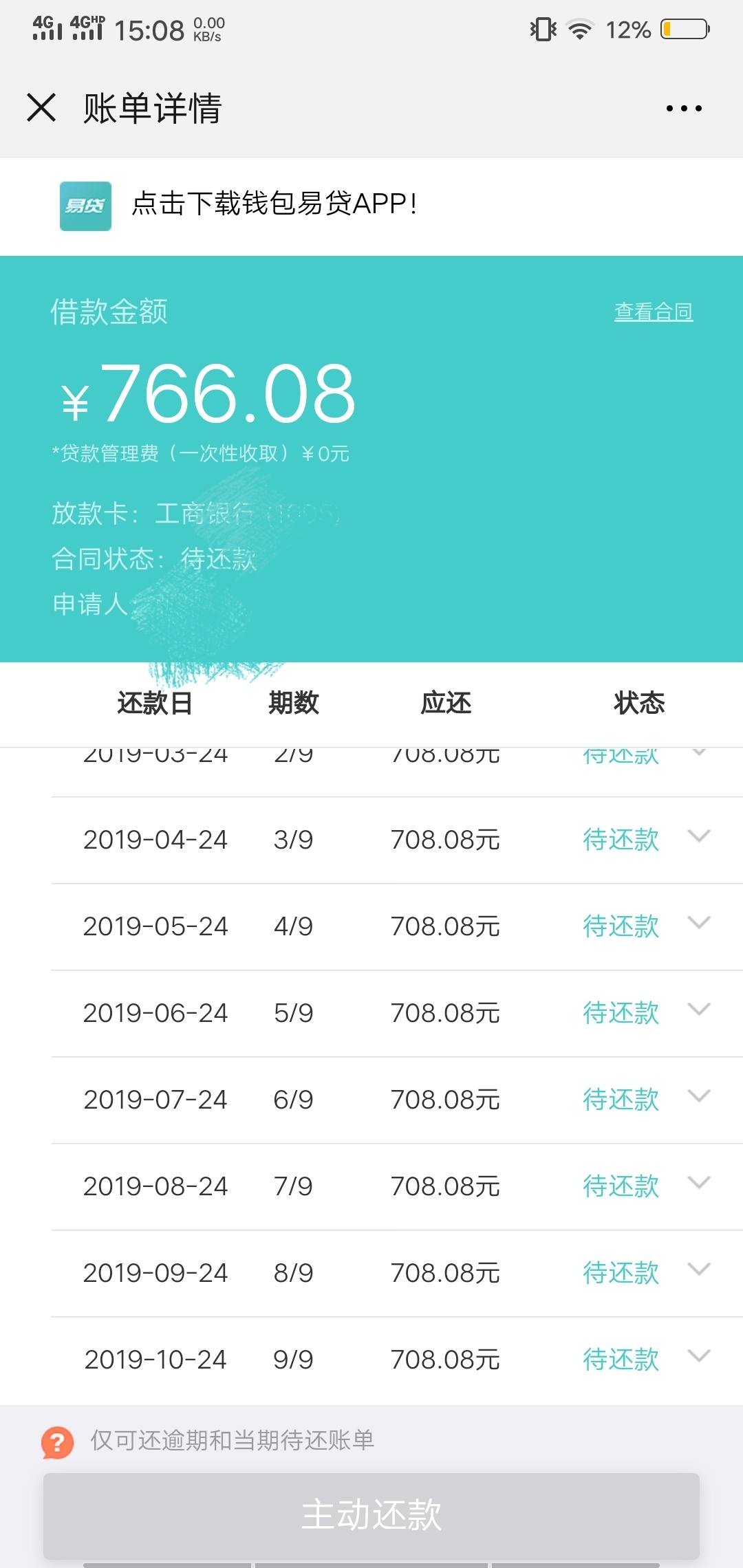
Task: Expand the 5/9 installment row
Action: click(x=699, y=1011)
